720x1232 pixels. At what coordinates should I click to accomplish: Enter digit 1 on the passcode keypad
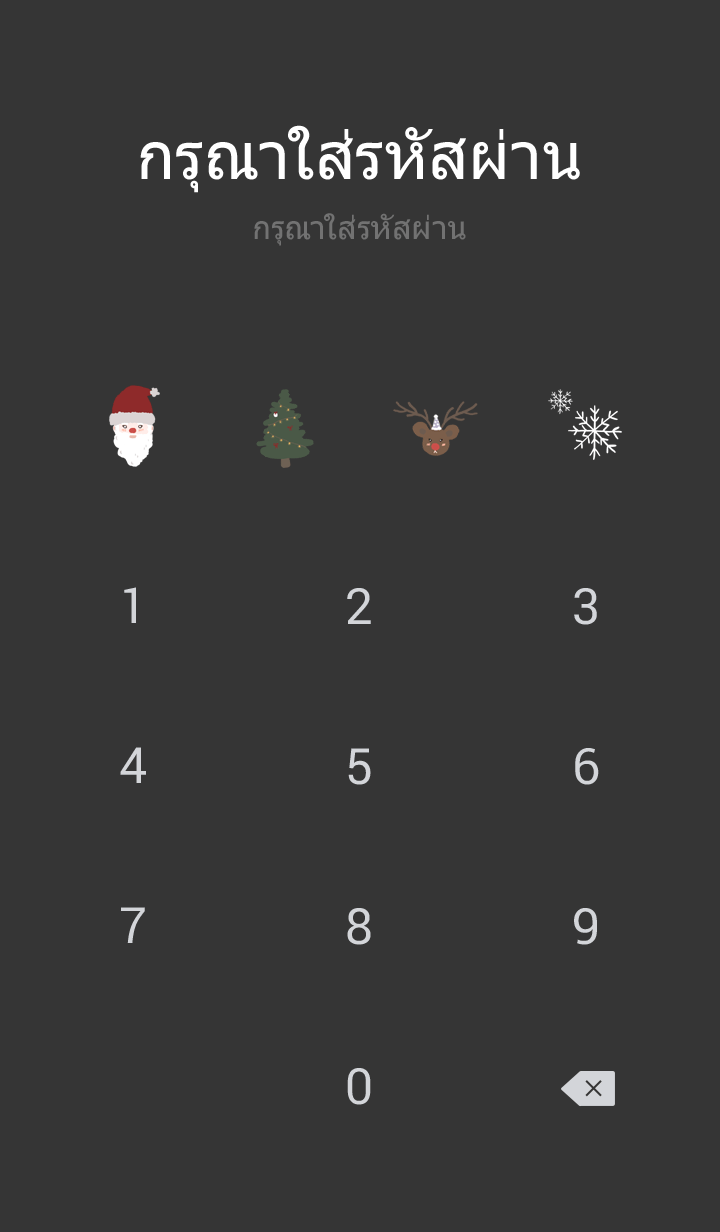tap(133, 607)
